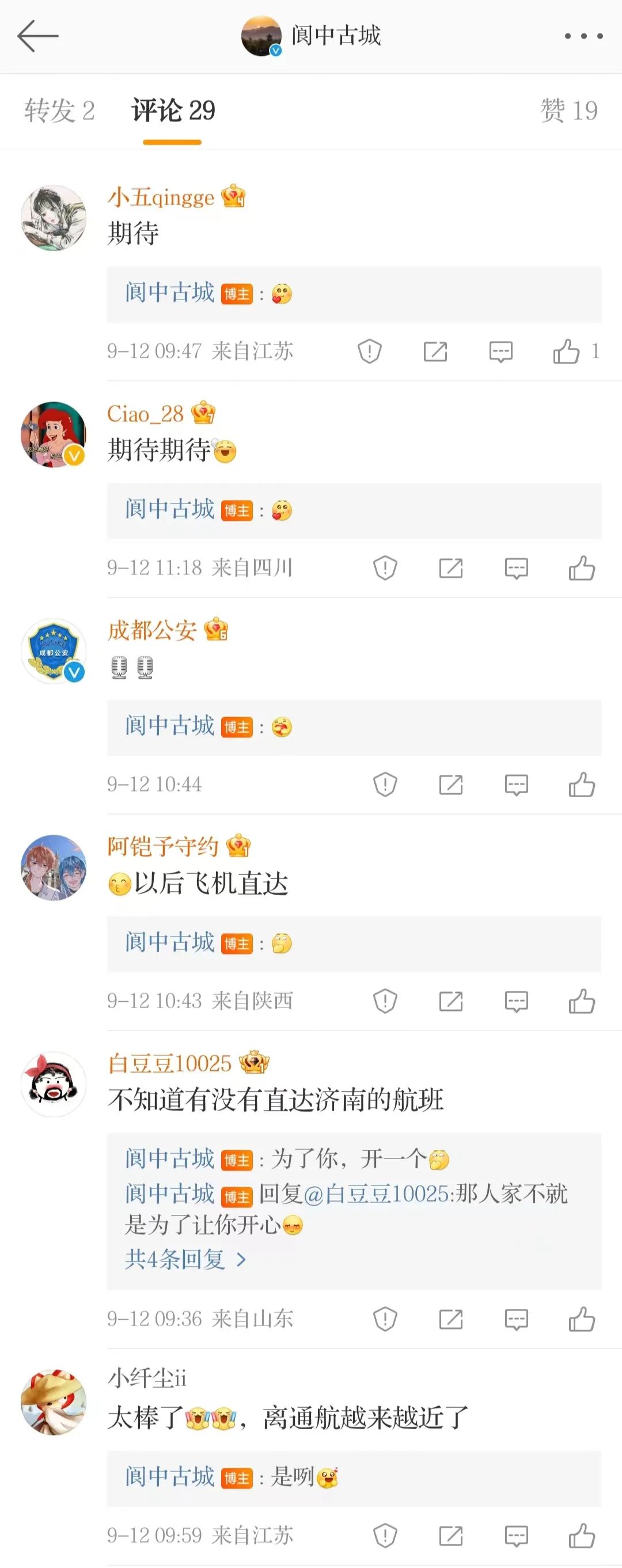This screenshot has height=1568, width=622.
Task: Reply to Ciao_28's comment
Action: pyautogui.click(x=516, y=569)
